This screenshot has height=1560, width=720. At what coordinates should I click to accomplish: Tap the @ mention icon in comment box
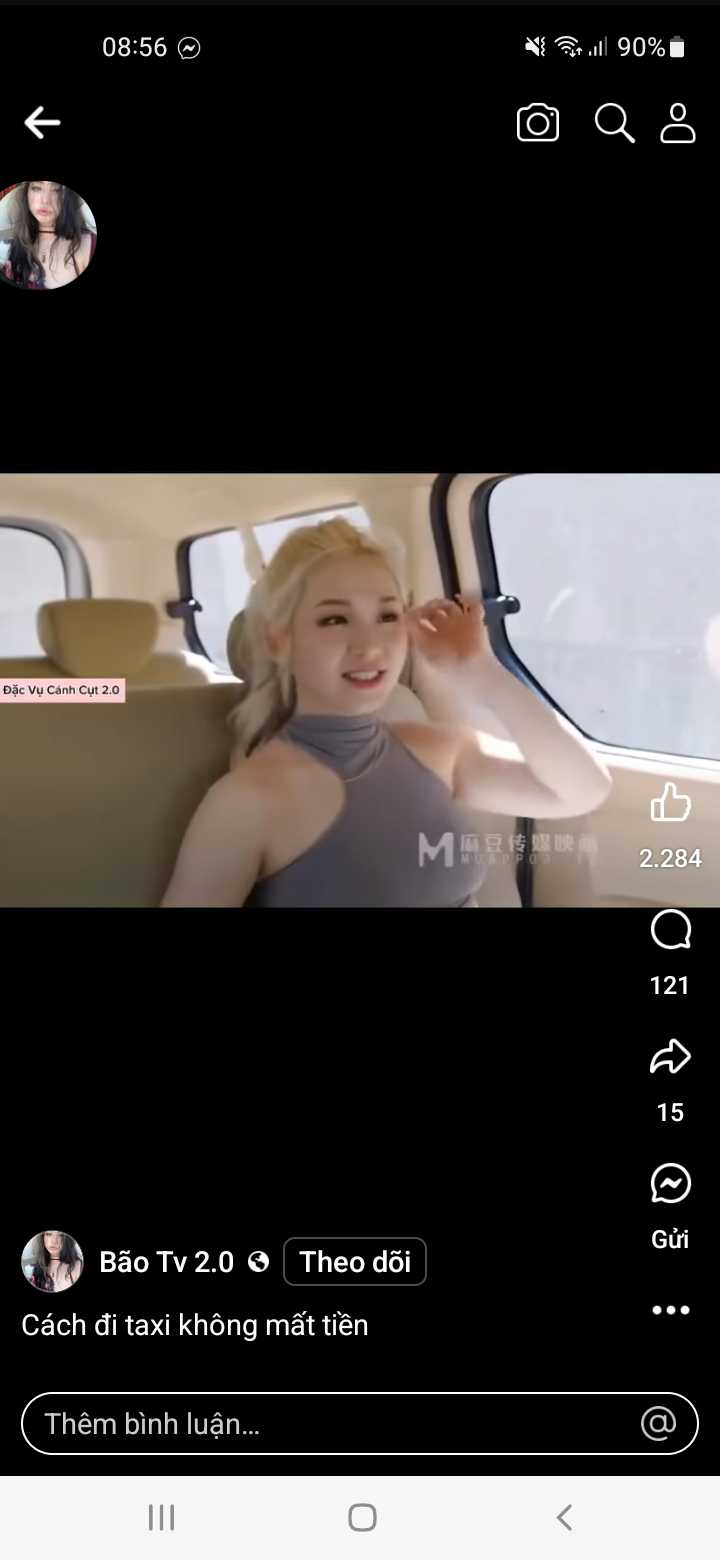point(658,1423)
